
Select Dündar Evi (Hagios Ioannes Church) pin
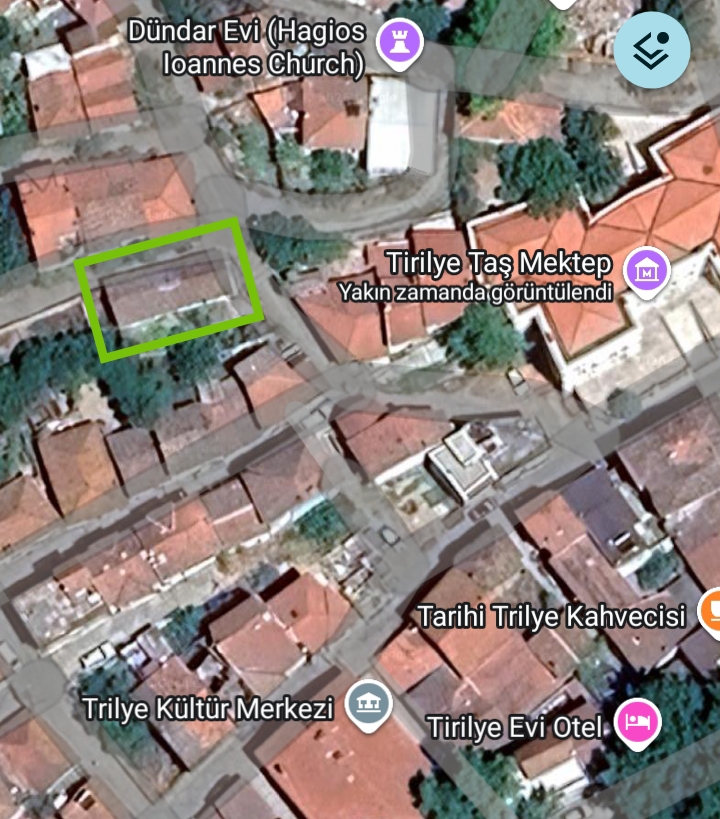[x=401, y=42]
